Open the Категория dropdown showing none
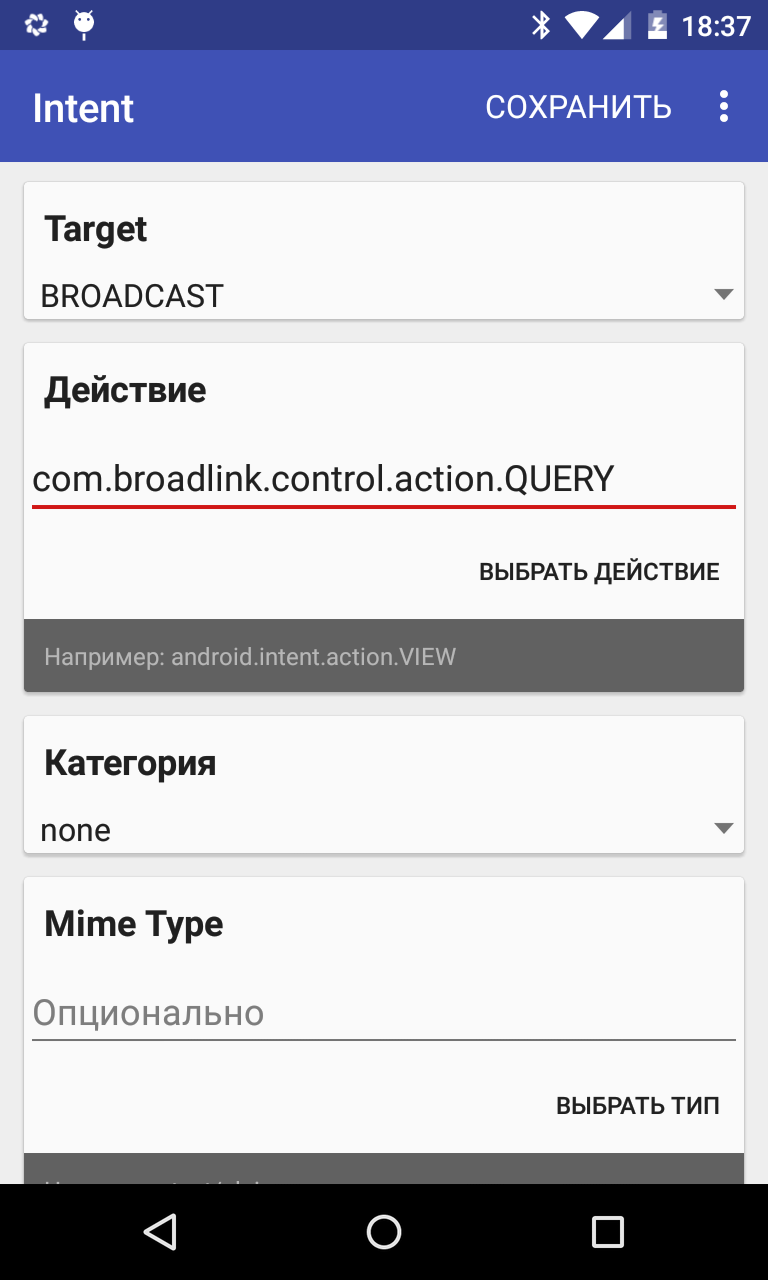768x1280 pixels. pyautogui.click(x=383, y=828)
